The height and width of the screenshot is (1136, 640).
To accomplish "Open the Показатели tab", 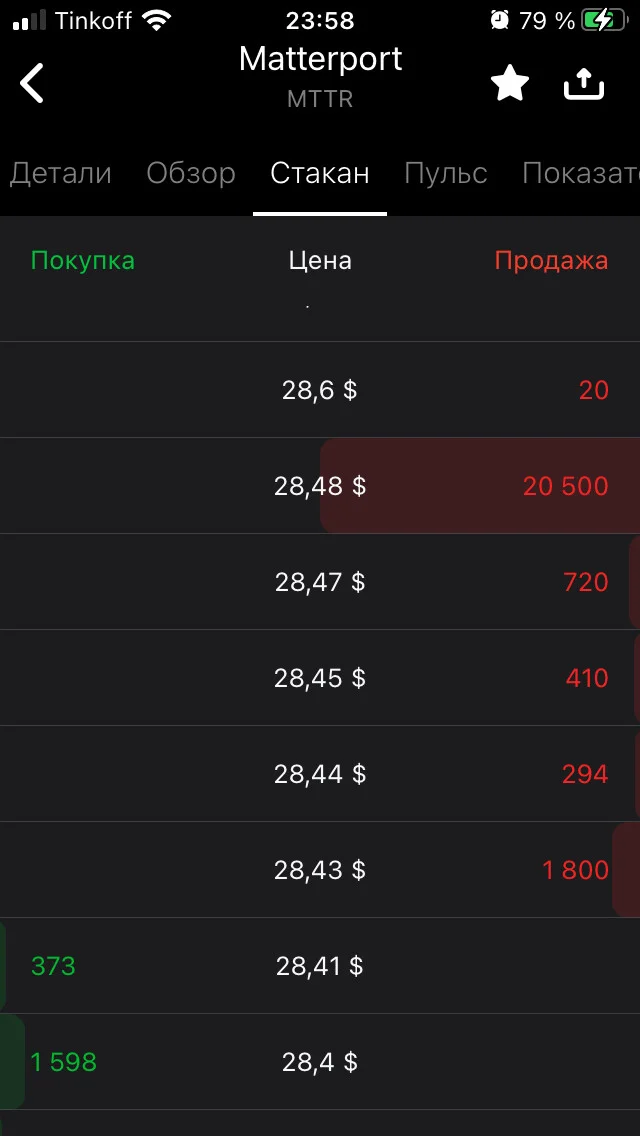I will [x=581, y=173].
